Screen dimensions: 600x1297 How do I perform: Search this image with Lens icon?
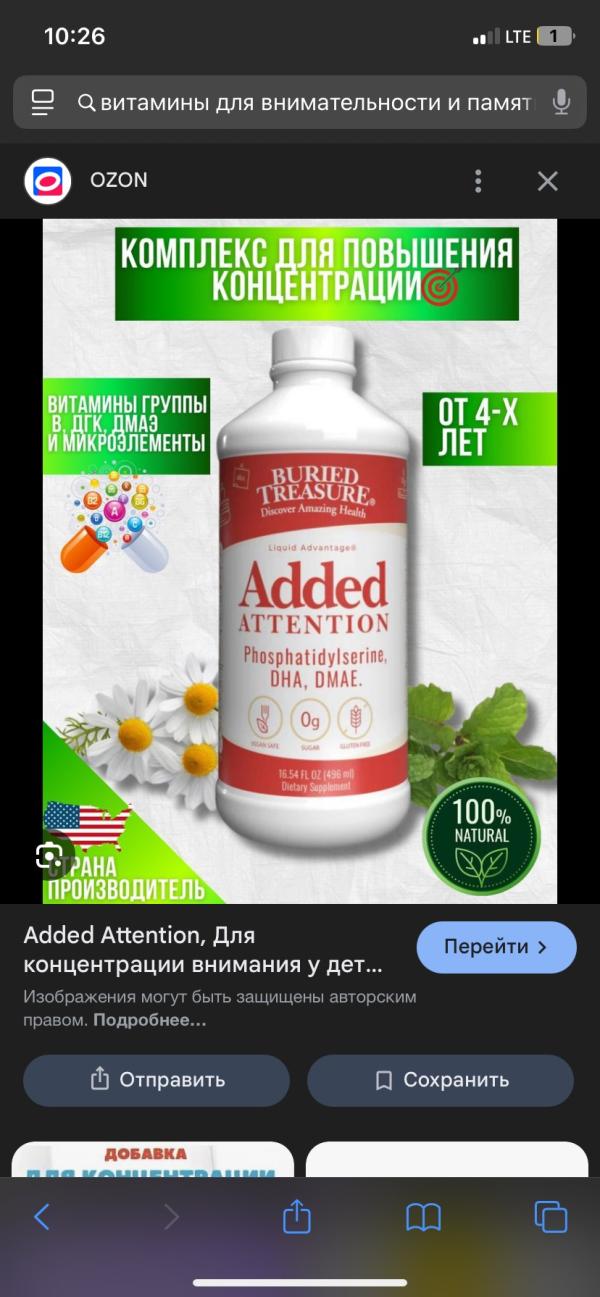(x=50, y=856)
